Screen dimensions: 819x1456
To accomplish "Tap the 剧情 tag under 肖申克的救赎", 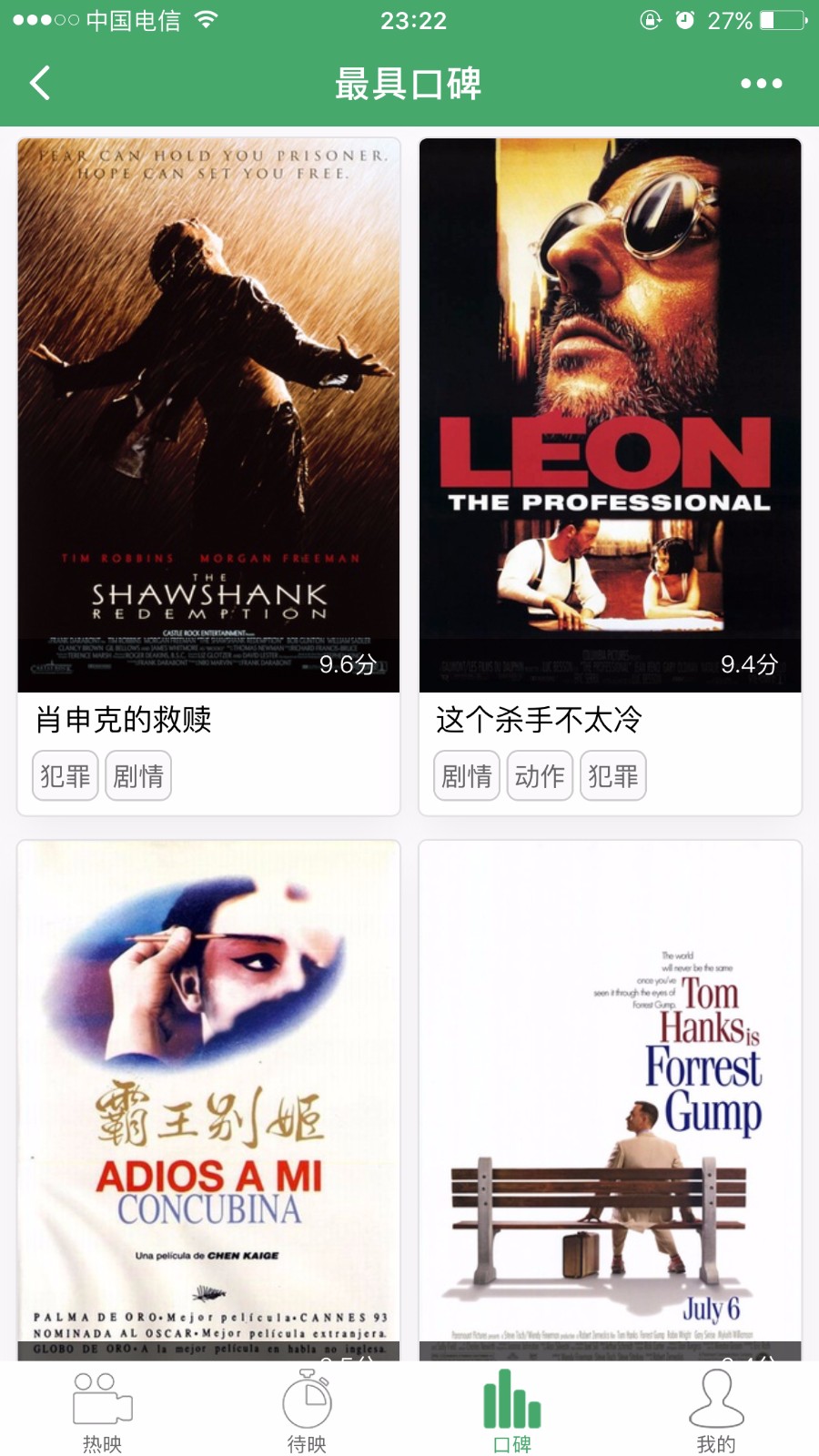I will [x=138, y=775].
